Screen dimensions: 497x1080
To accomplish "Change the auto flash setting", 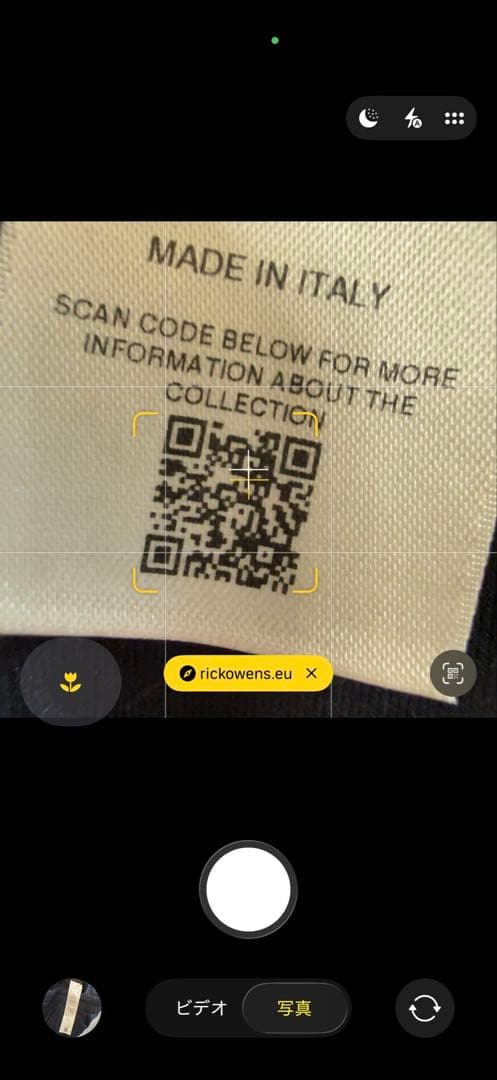I will click(x=412, y=118).
